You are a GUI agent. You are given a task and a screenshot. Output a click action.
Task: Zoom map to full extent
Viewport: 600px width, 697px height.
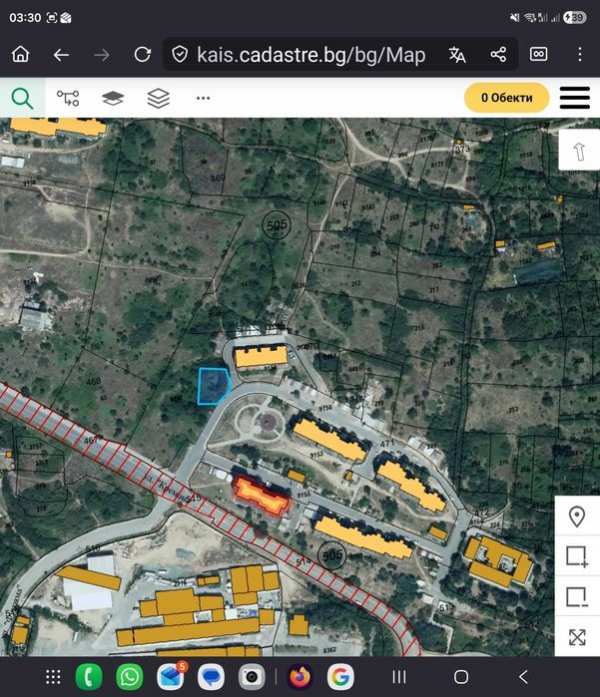(x=577, y=637)
